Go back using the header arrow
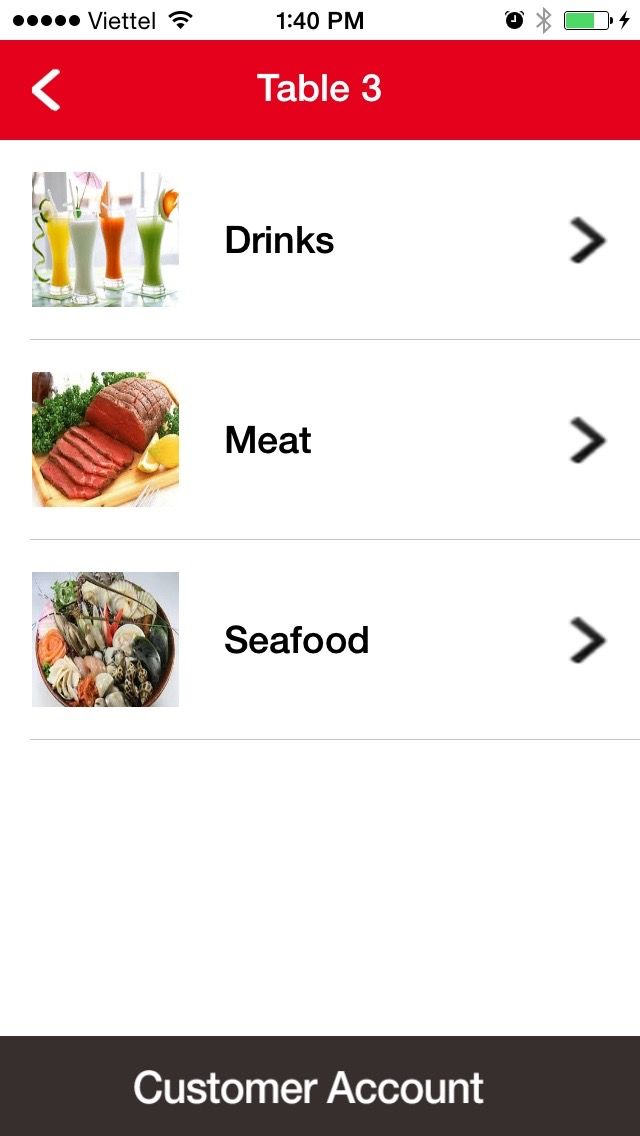 pos(46,89)
